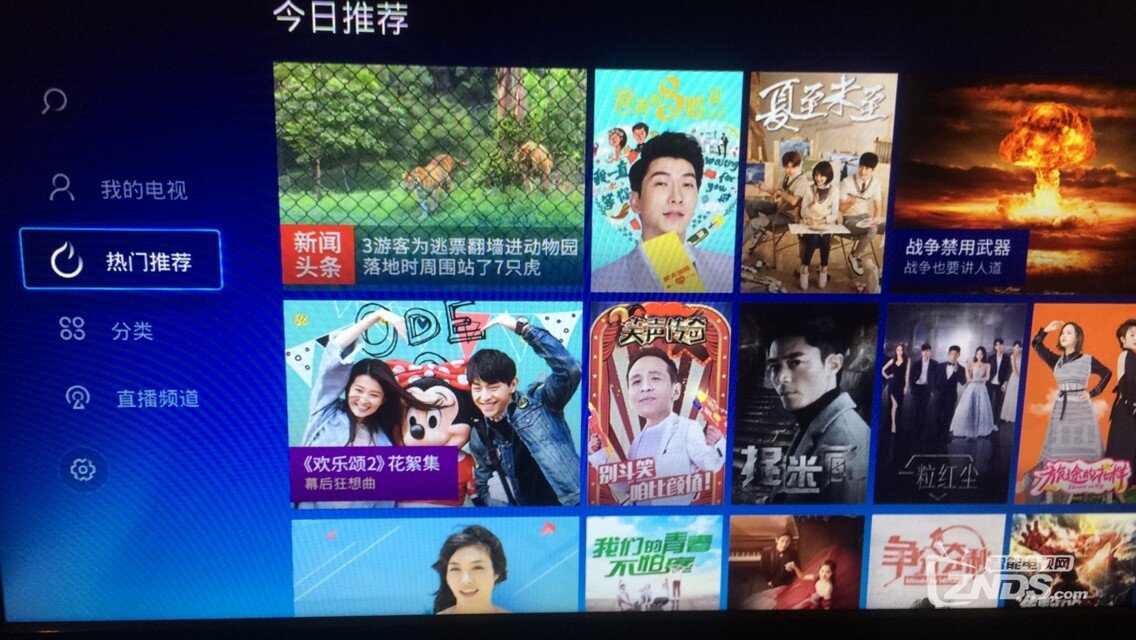Play the 战争禁用武器 video tile
The height and width of the screenshot is (640, 1136).
point(1010,182)
